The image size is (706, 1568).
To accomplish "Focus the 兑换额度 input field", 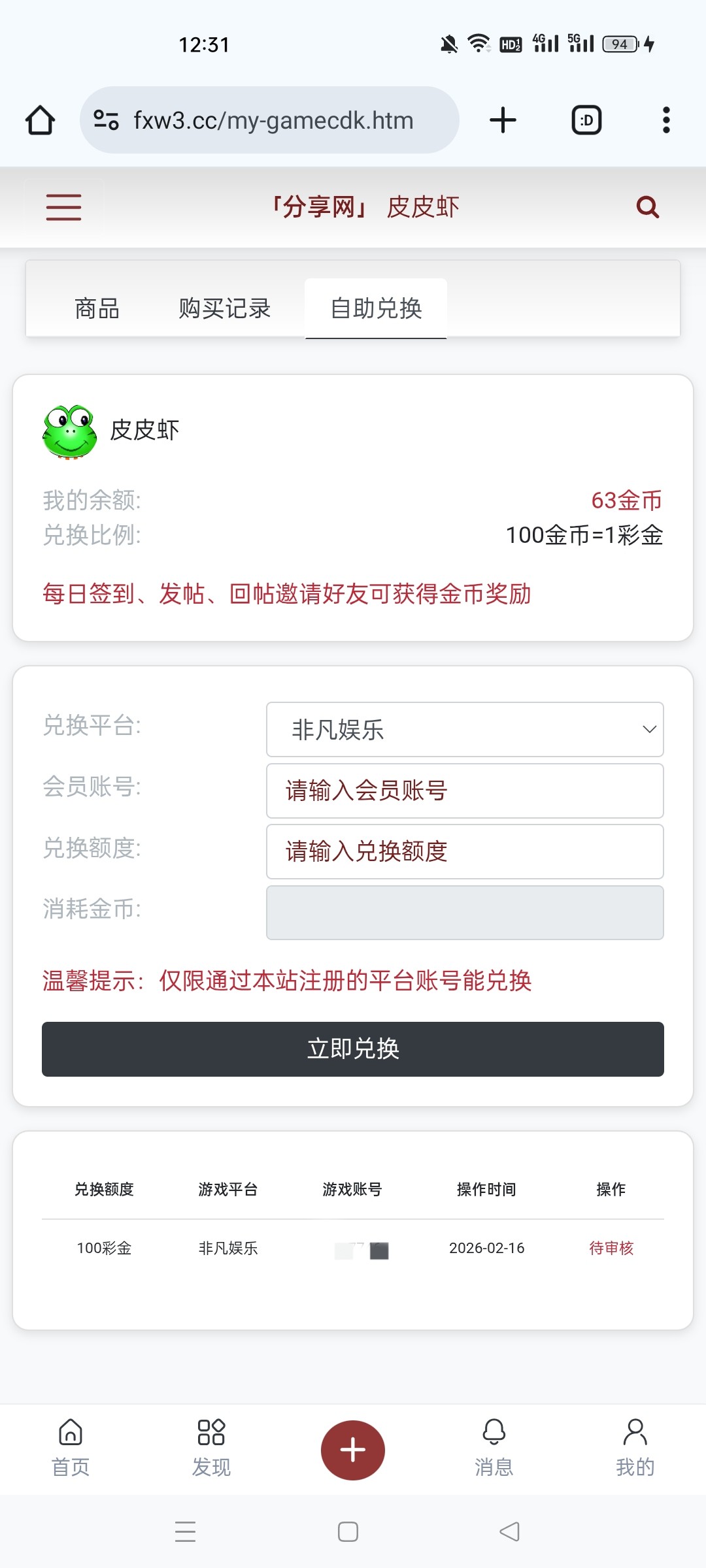I will point(465,851).
